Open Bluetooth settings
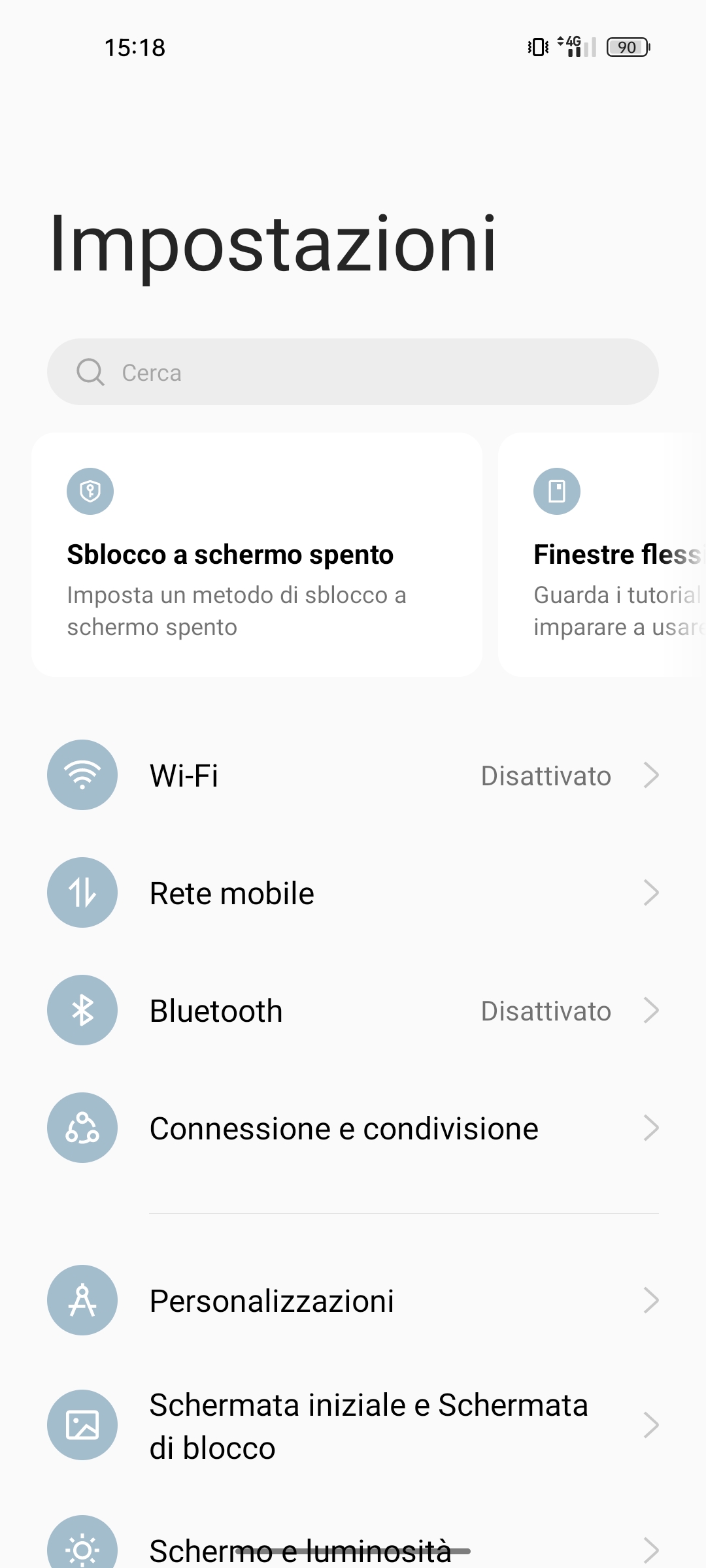The width and height of the screenshot is (706, 1568). (353, 1011)
